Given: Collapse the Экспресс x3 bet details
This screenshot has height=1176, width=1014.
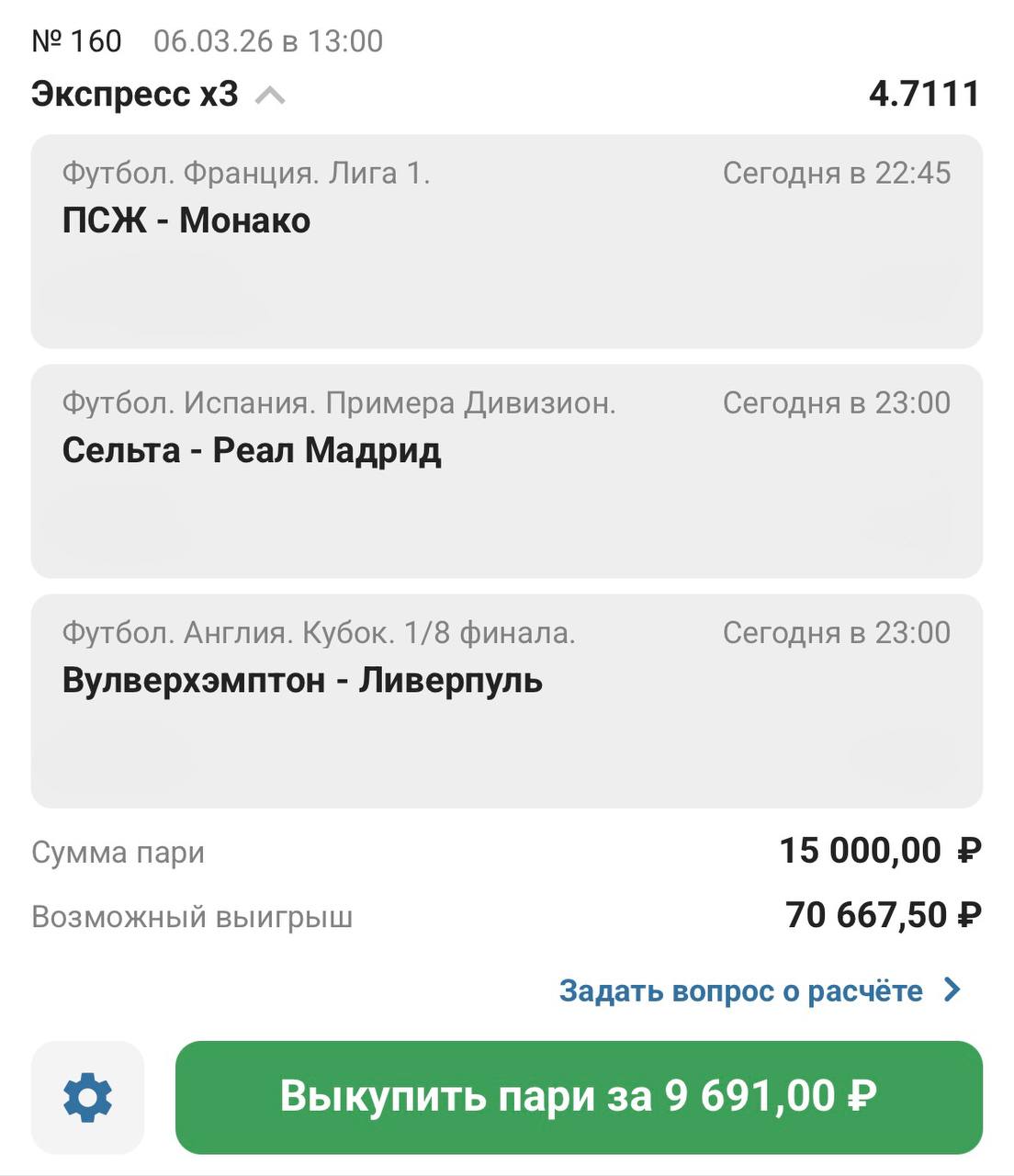Looking at the screenshot, I should (270, 95).
